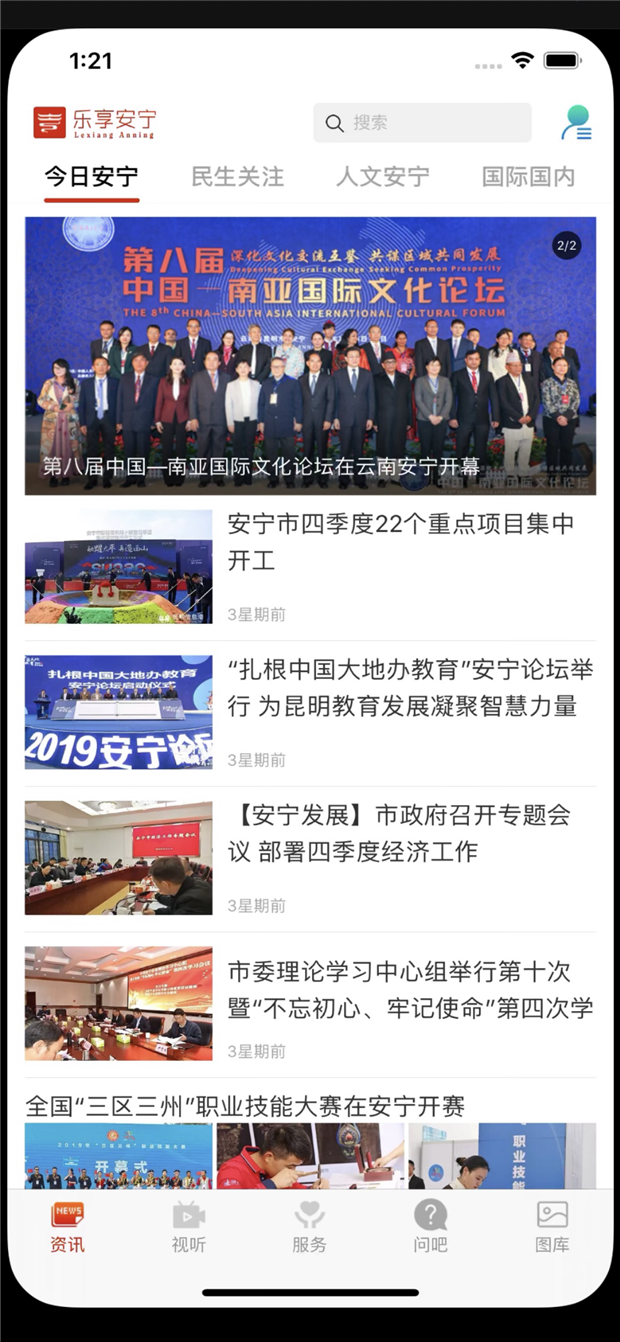Open the 搜索 search box
Viewport: 620px width, 1342px height.
click(x=422, y=123)
